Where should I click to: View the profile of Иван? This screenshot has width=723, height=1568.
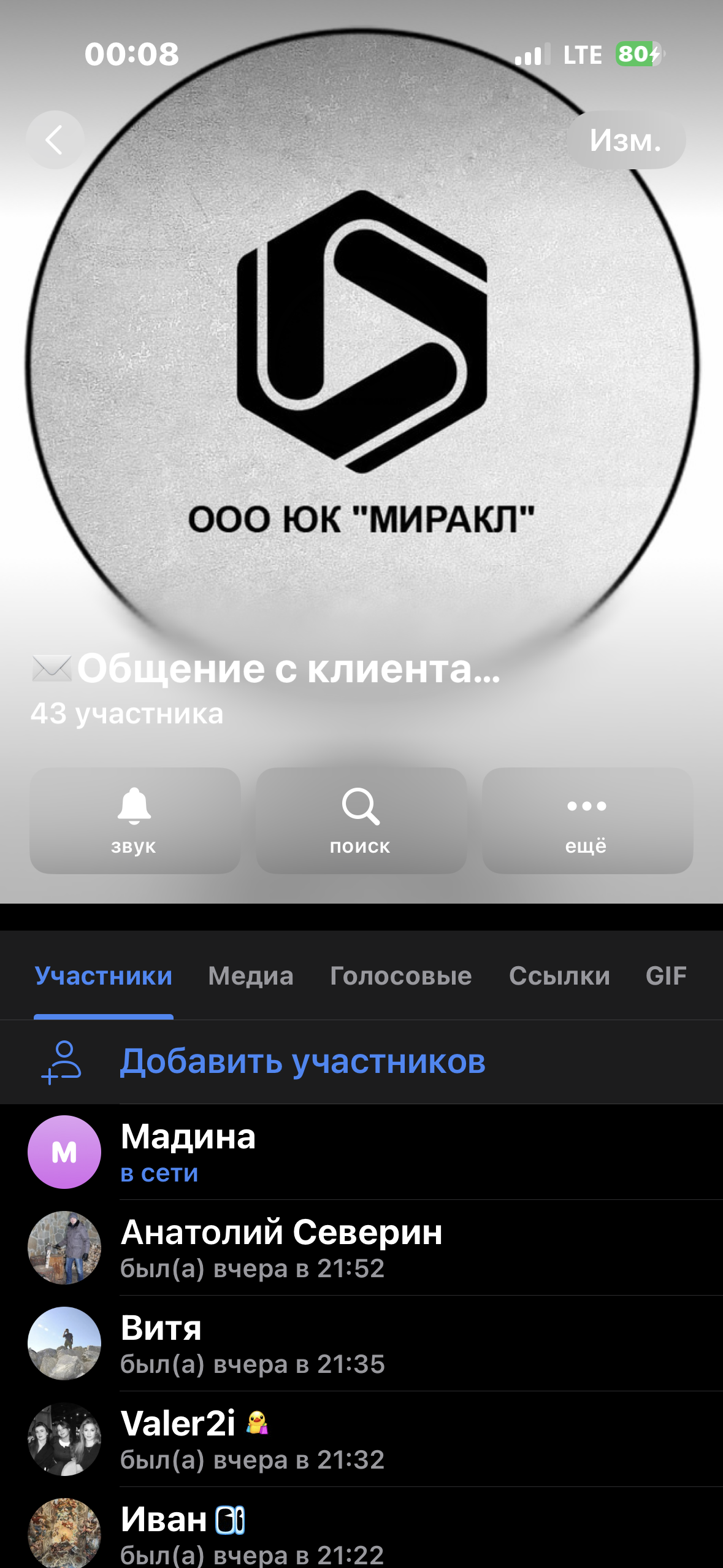164,1531
